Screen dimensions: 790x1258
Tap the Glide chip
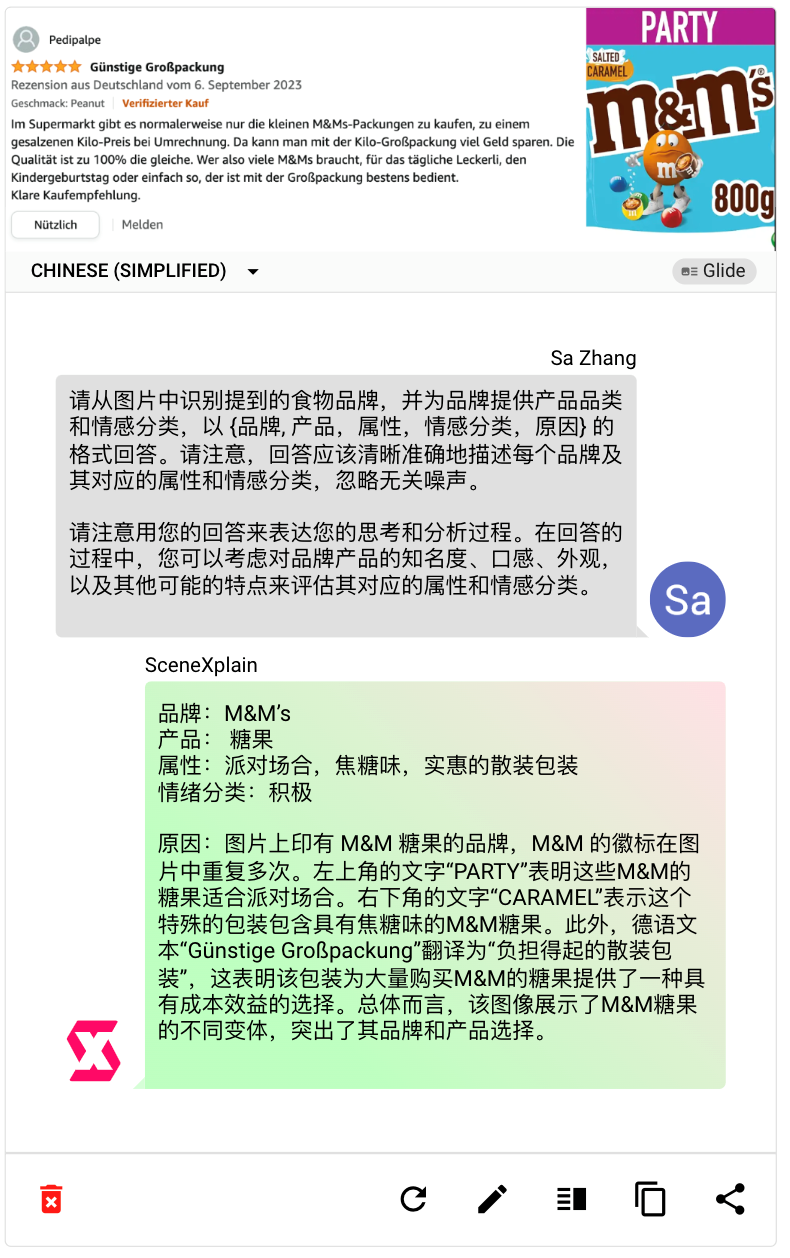point(714,271)
